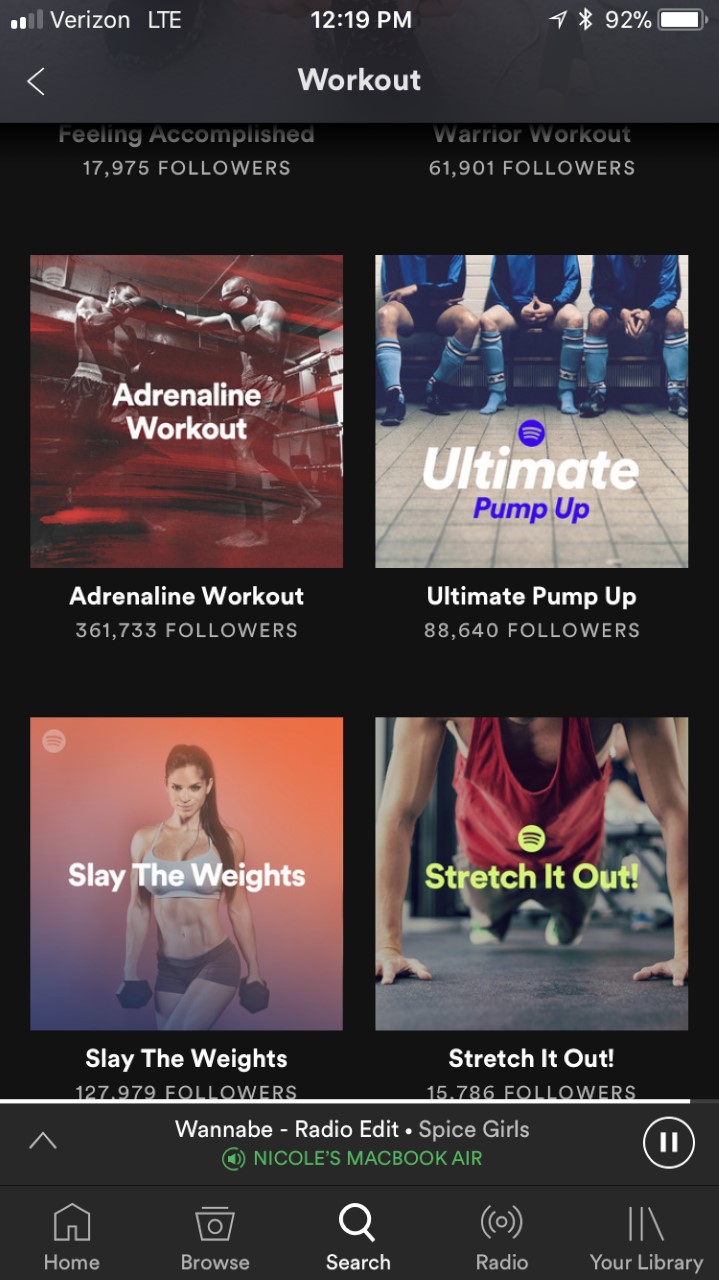Open the Stretch It Out! playlist
This screenshot has height=1280, width=719.
531,873
